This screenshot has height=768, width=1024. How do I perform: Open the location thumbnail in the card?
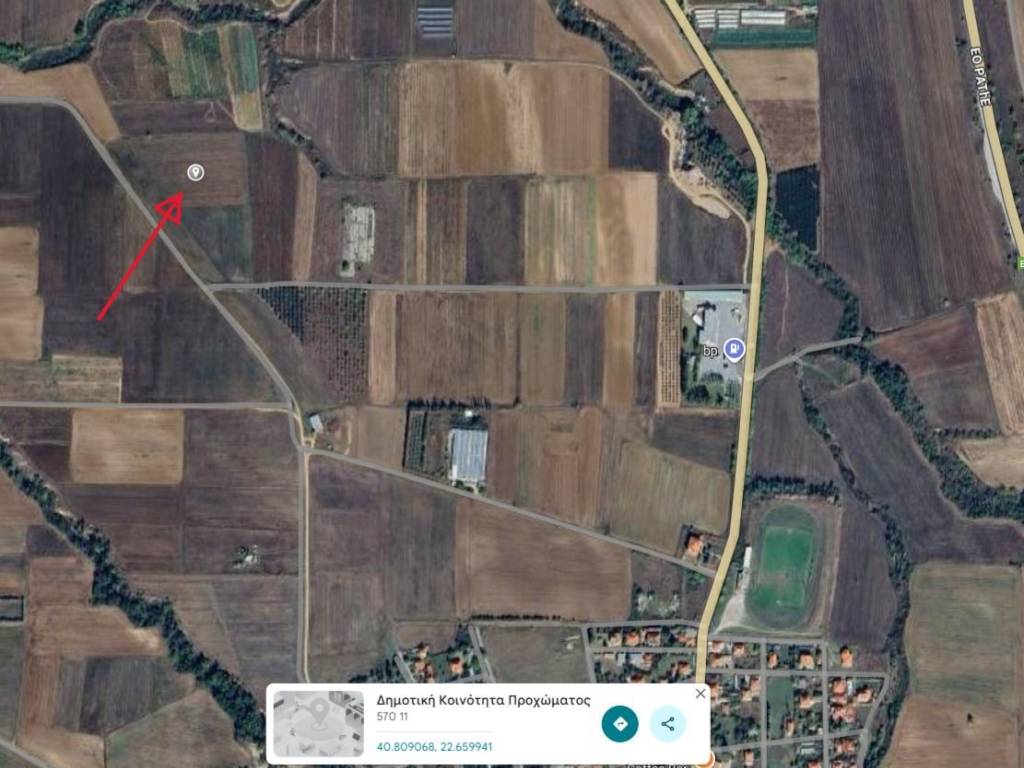pyautogui.click(x=319, y=723)
